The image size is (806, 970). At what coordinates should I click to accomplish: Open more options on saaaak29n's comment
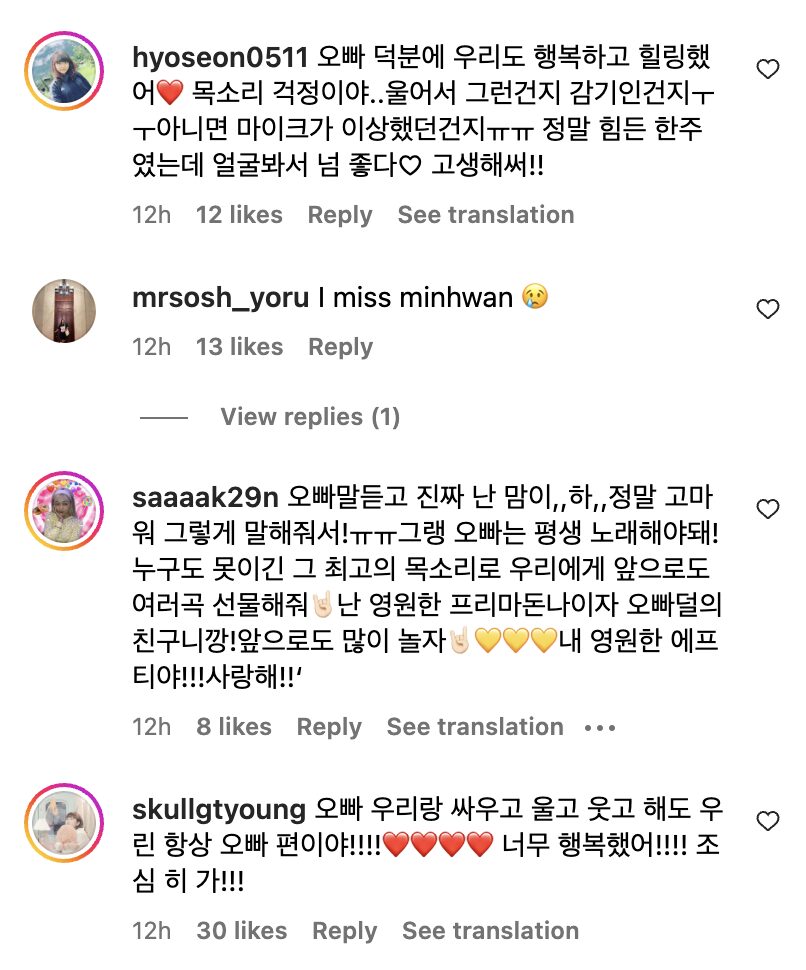pyautogui.click(x=599, y=727)
